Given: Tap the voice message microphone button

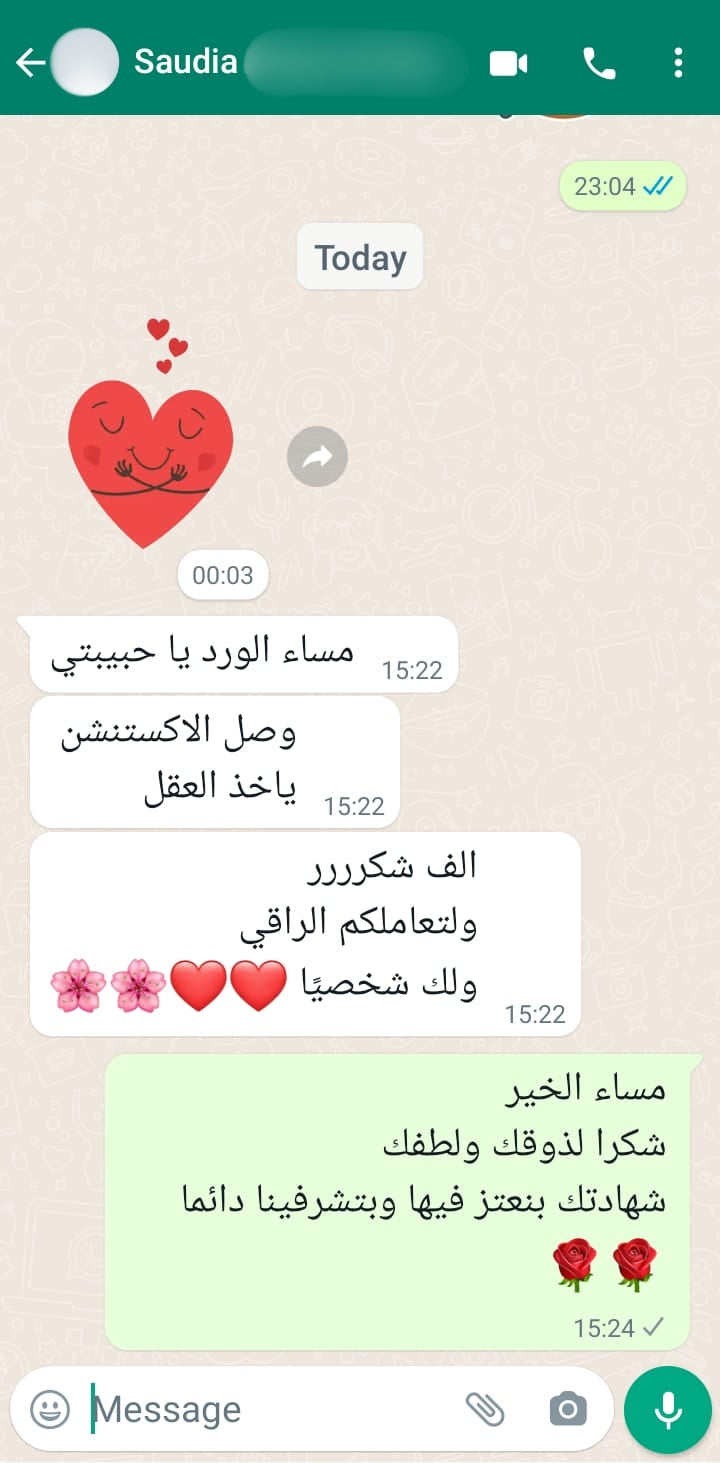Looking at the screenshot, I should pyautogui.click(x=667, y=1409).
